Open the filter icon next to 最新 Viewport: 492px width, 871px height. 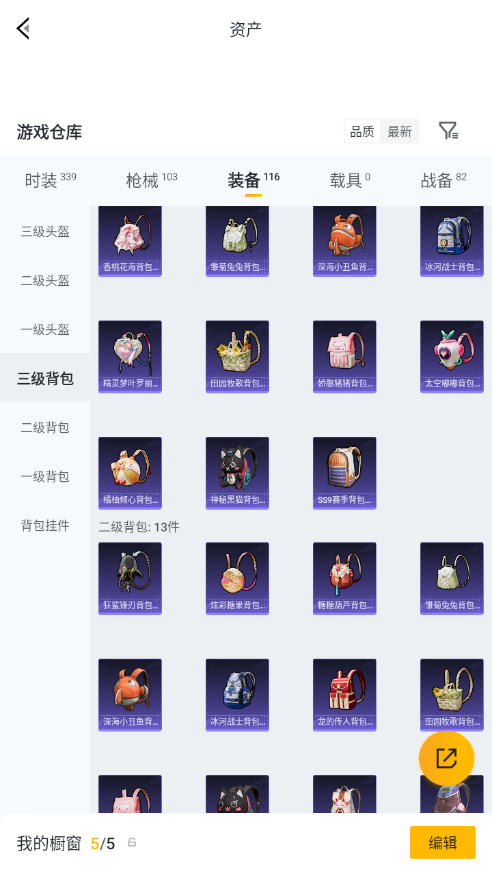pyautogui.click(x=448, y=131)
